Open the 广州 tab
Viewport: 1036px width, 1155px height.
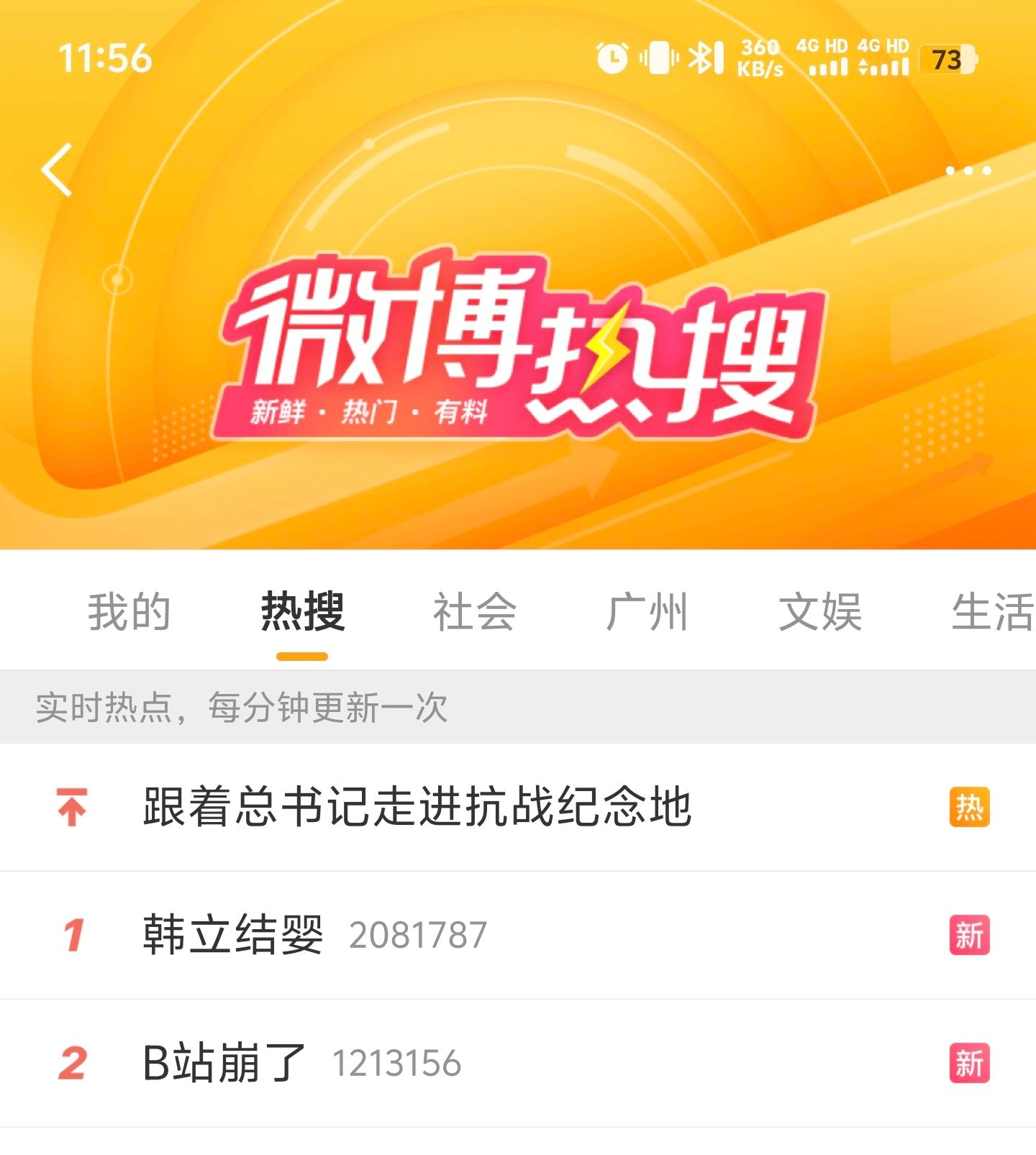(647, 612)
